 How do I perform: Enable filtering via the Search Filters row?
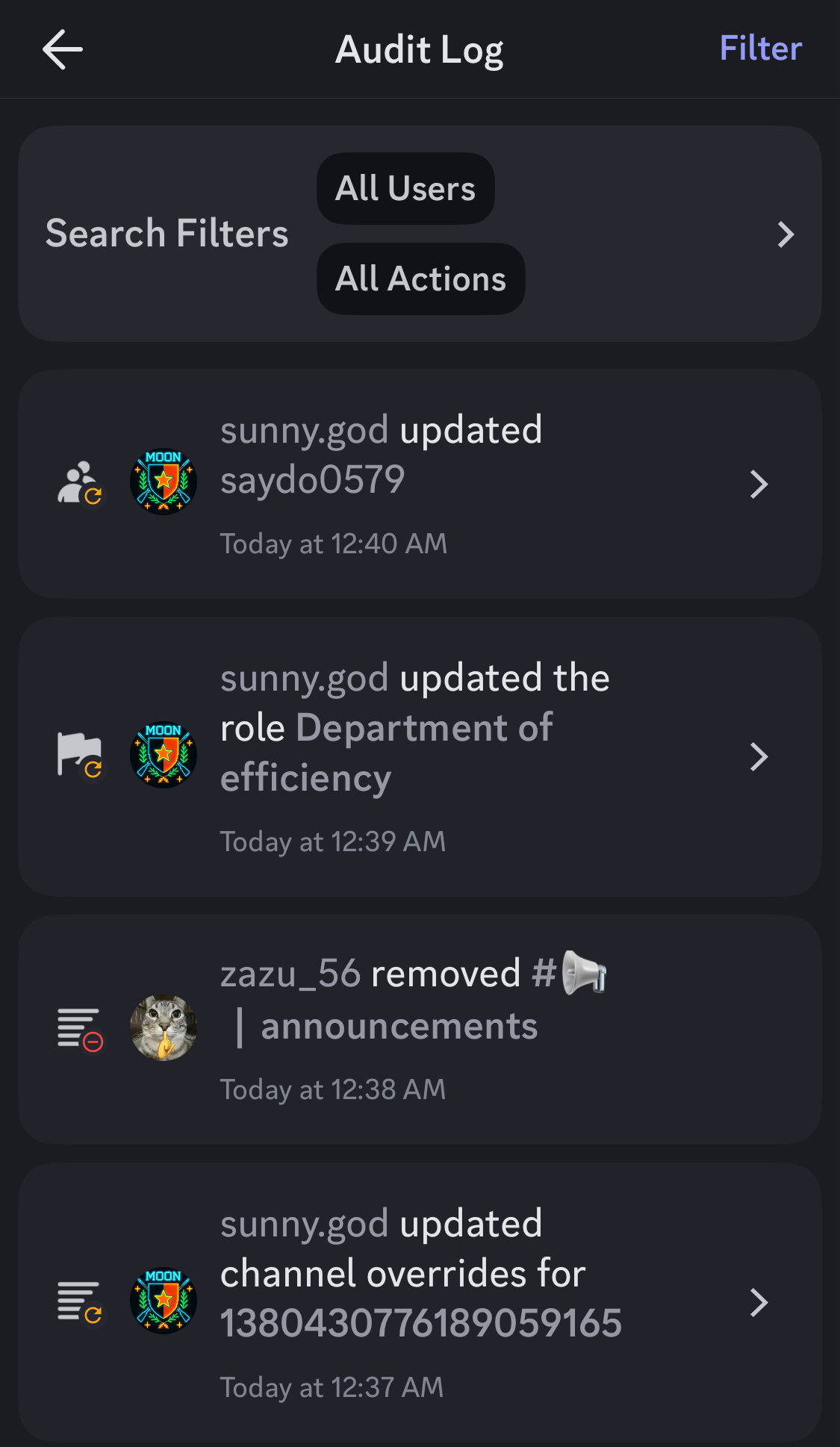coord(167,233)
